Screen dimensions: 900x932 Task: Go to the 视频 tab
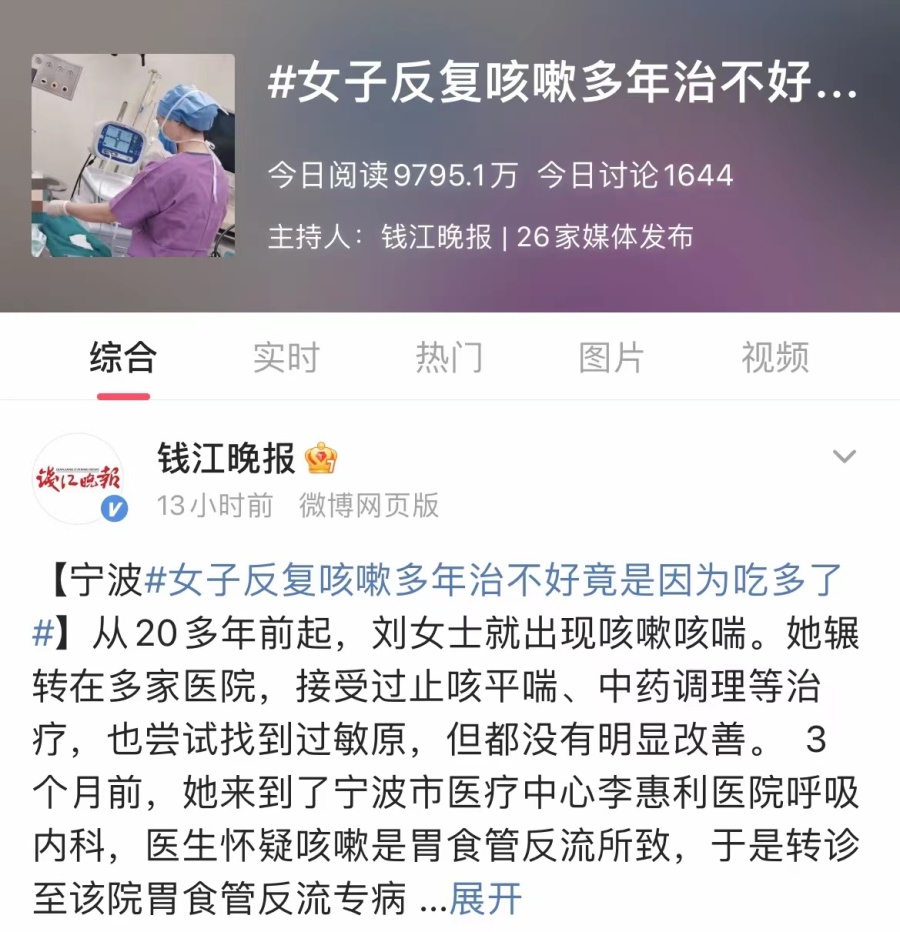(774, 357)
